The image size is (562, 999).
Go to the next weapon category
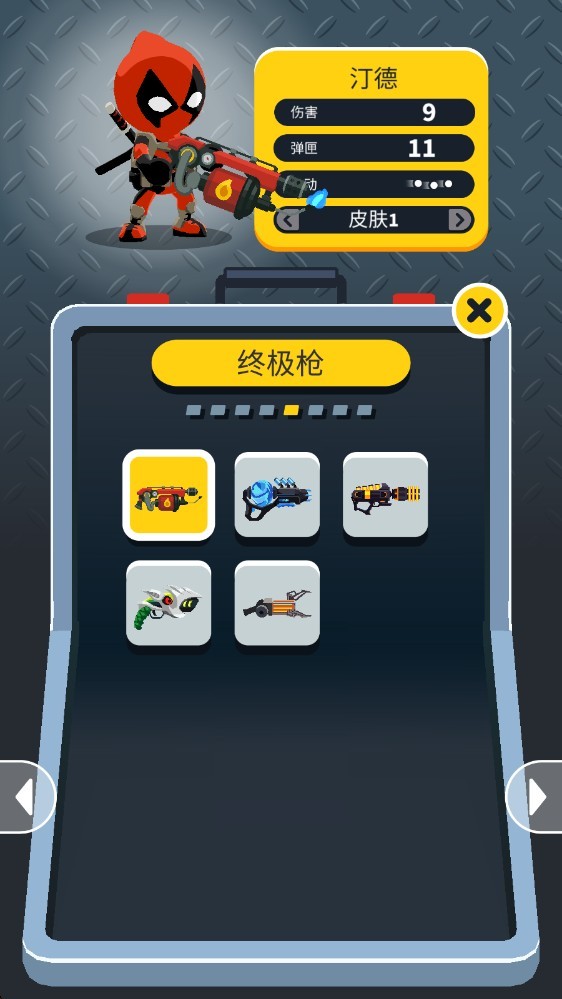(535, 796)
